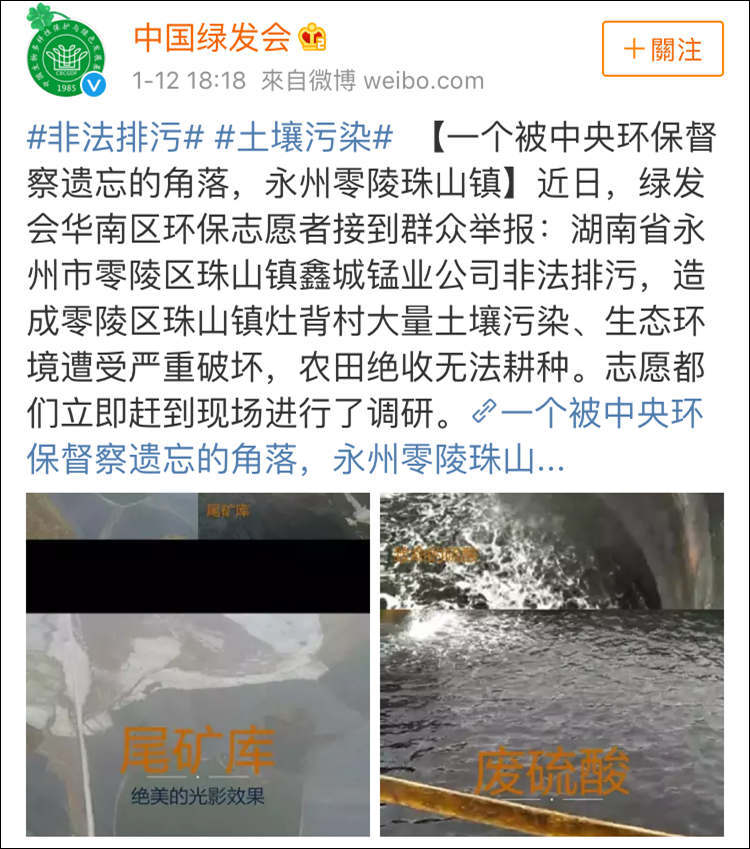
Task: View the 尾矿库 photo
Action: tap(198, 664)
